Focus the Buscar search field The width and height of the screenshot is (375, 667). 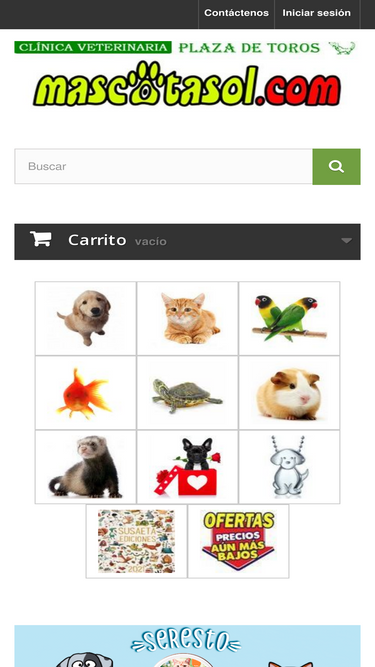(164, 166)
